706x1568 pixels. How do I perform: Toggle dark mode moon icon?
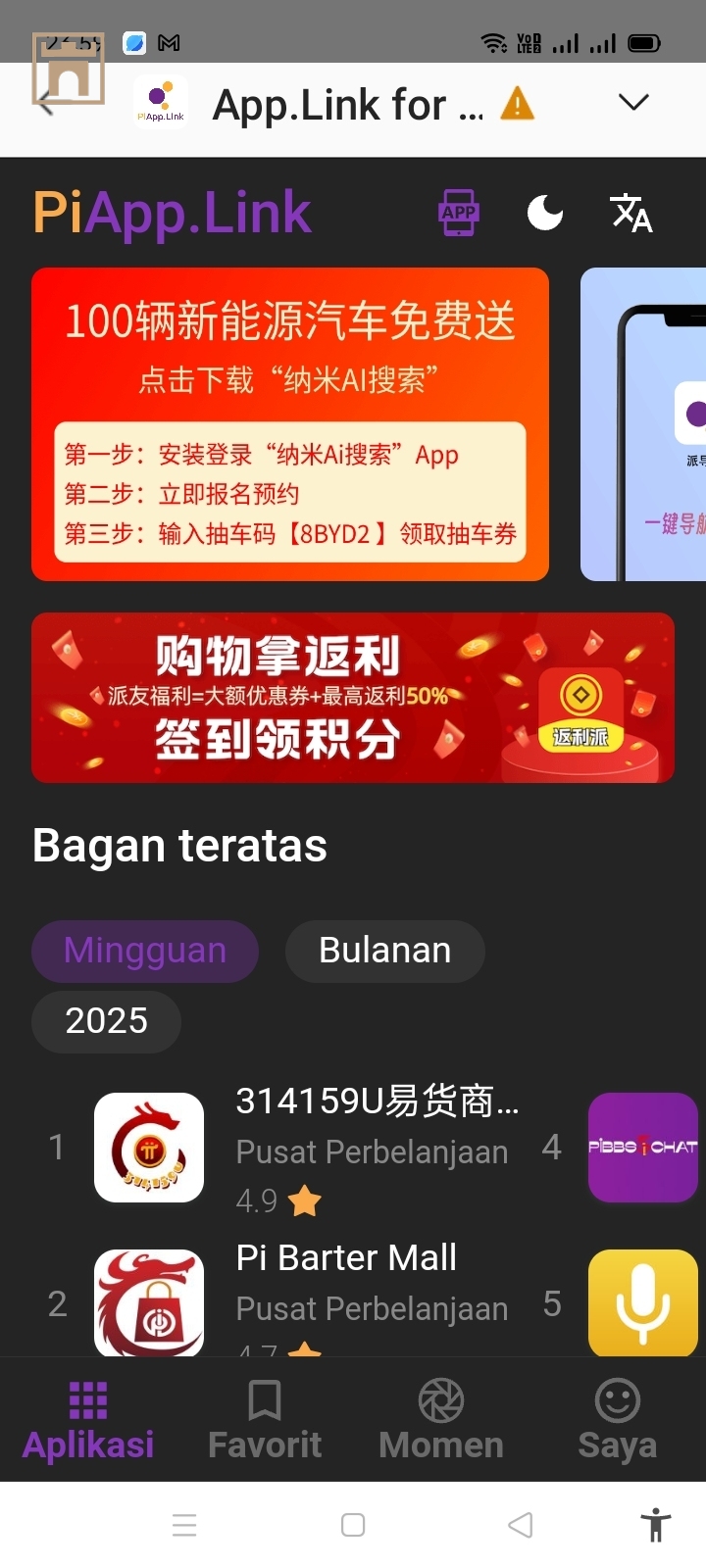[x=545, y=213]
